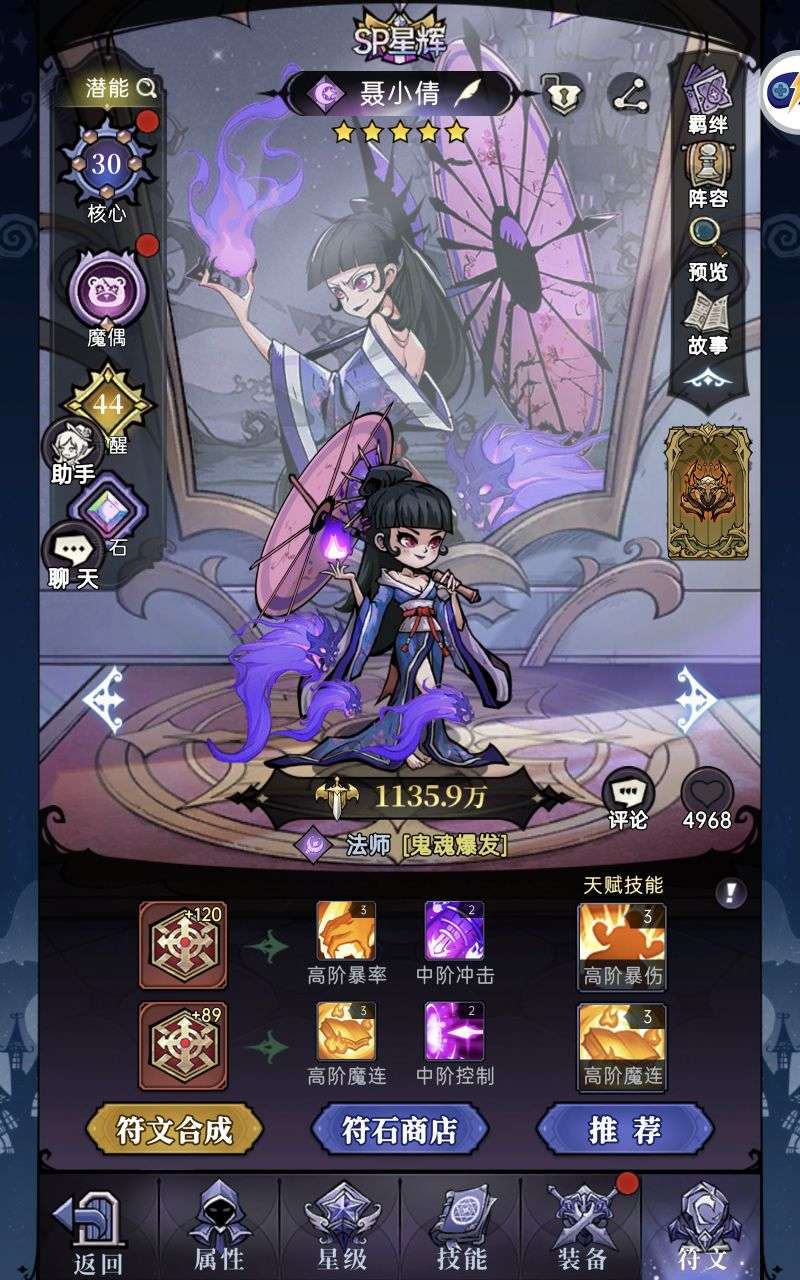The width and height of the screenshot is (800, 1280).
Task: Tap the 推荐 recommend button
Action: [625, 1130]
